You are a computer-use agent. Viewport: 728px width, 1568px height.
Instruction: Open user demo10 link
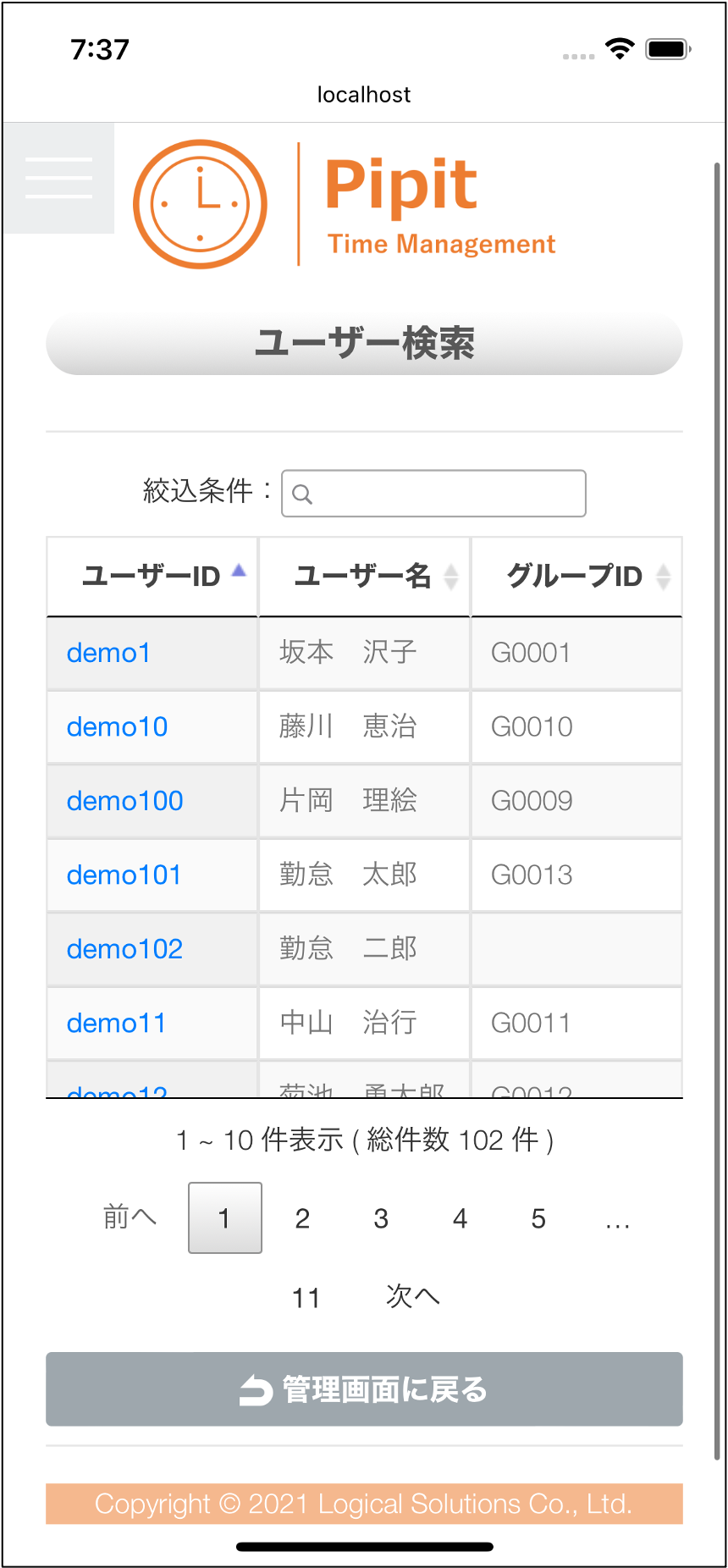coord(117,726)
